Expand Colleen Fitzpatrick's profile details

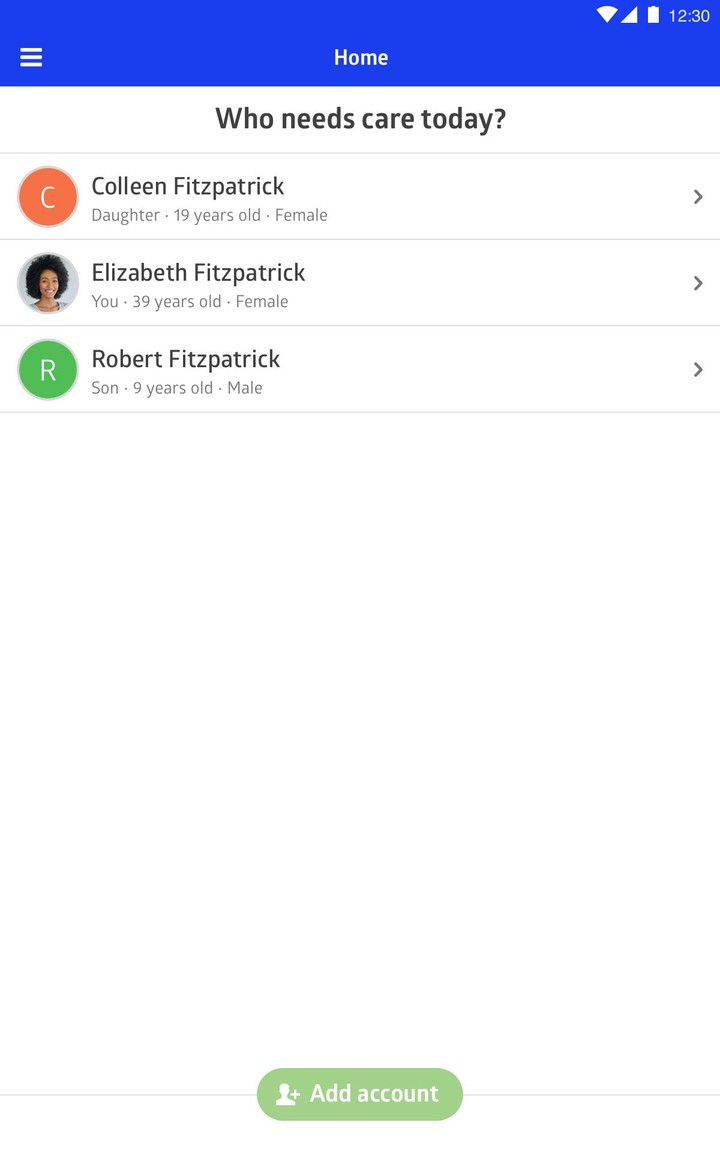click(x=697, y=196)
